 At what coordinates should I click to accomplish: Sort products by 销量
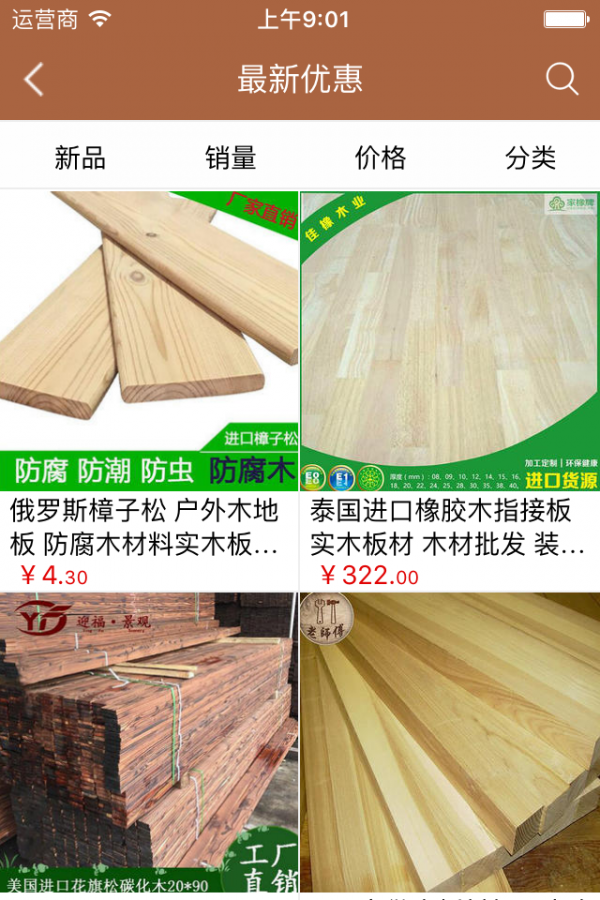(231, 157)
